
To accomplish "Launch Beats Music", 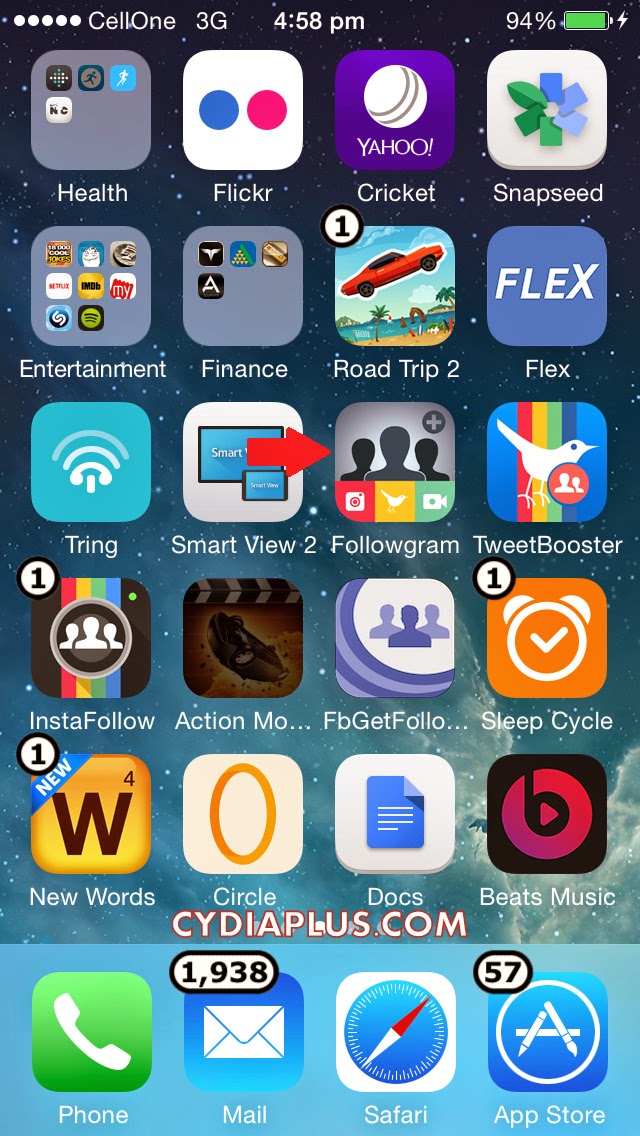I will [x=547, y=814].
